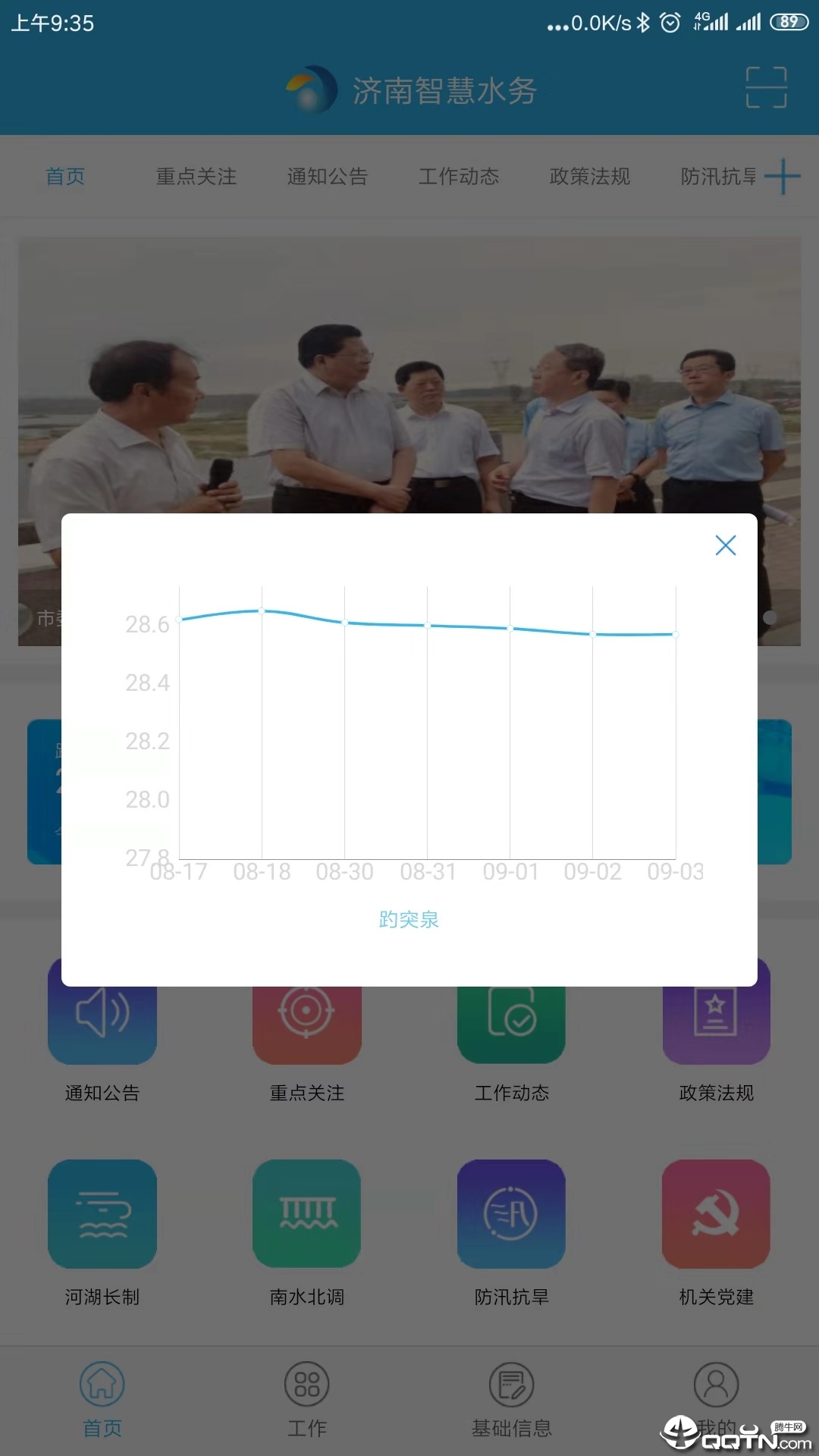The image size is (819, 1456).
Task: Switch to the 重点关注 top tab
Action: point(196,177)
